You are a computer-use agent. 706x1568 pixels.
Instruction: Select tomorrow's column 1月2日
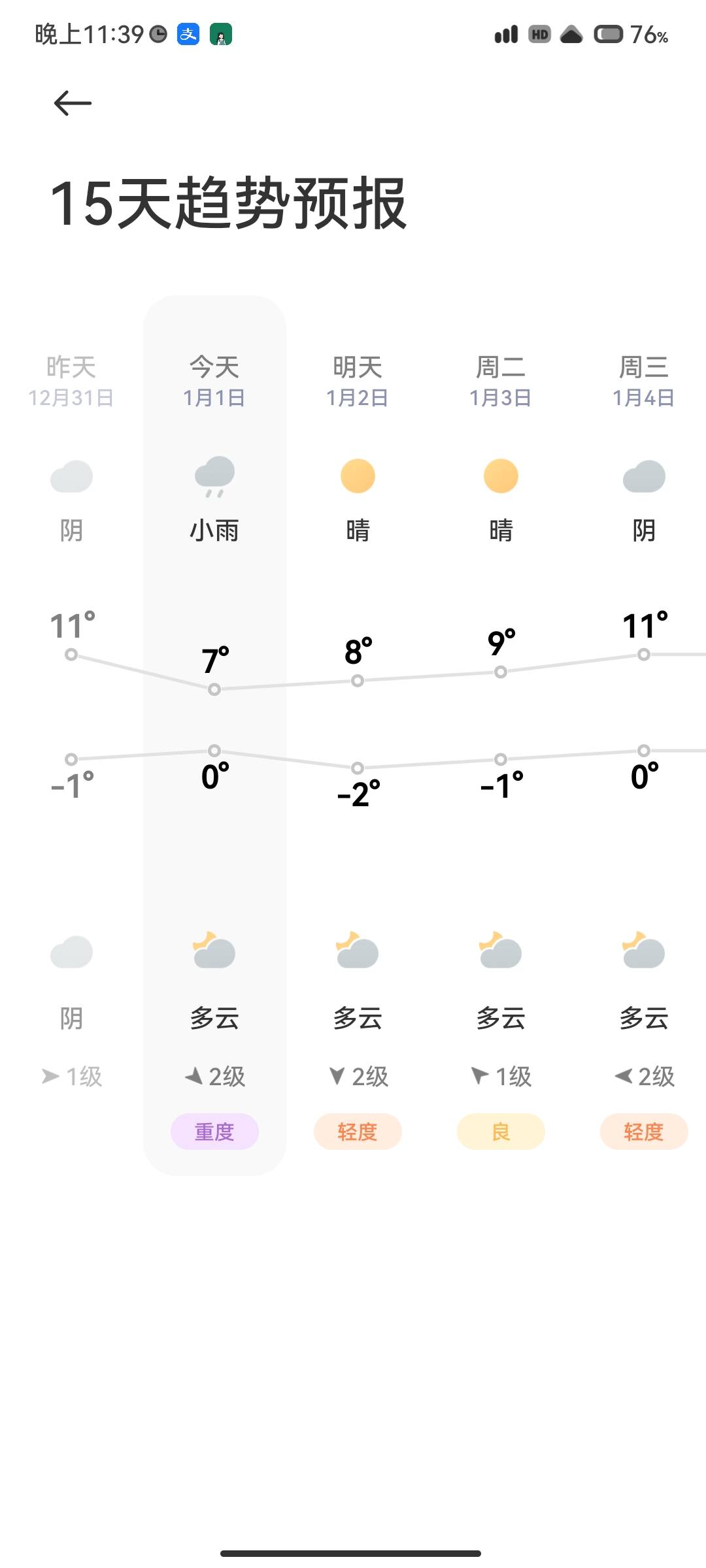pos(358,735)
